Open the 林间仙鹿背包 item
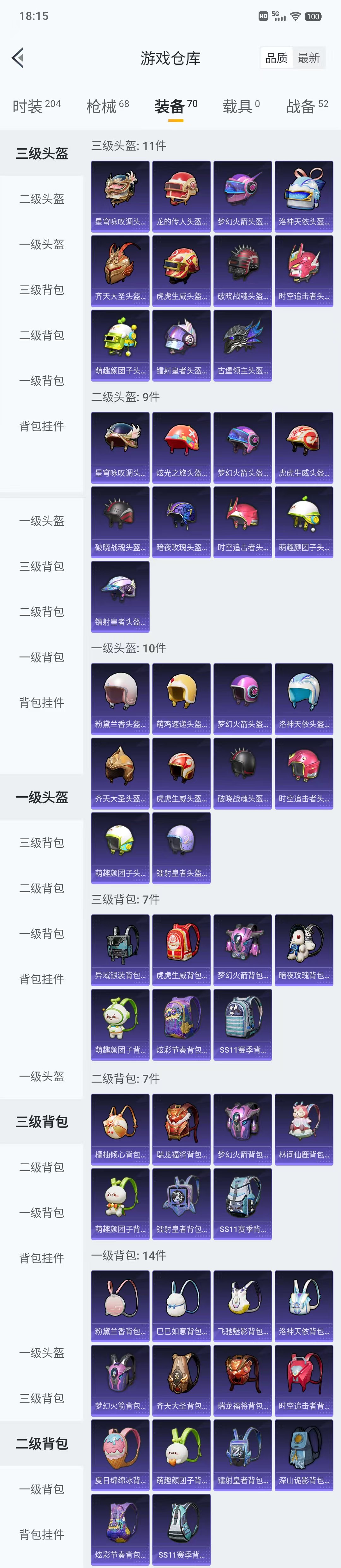The image size is (341, 1568). (304, 1129)
